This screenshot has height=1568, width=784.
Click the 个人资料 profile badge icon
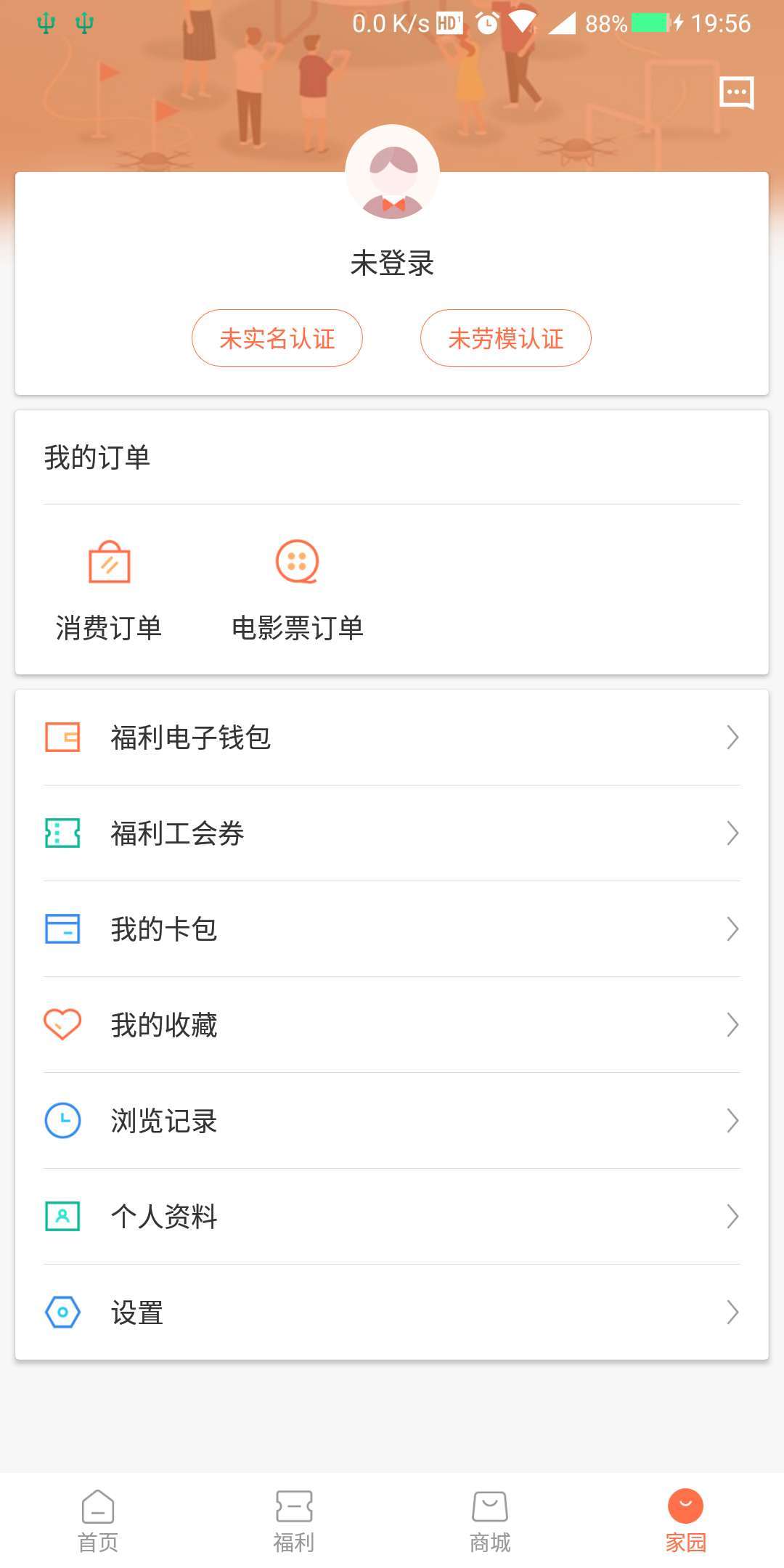pyautogui.click(x=62, y=1217)
